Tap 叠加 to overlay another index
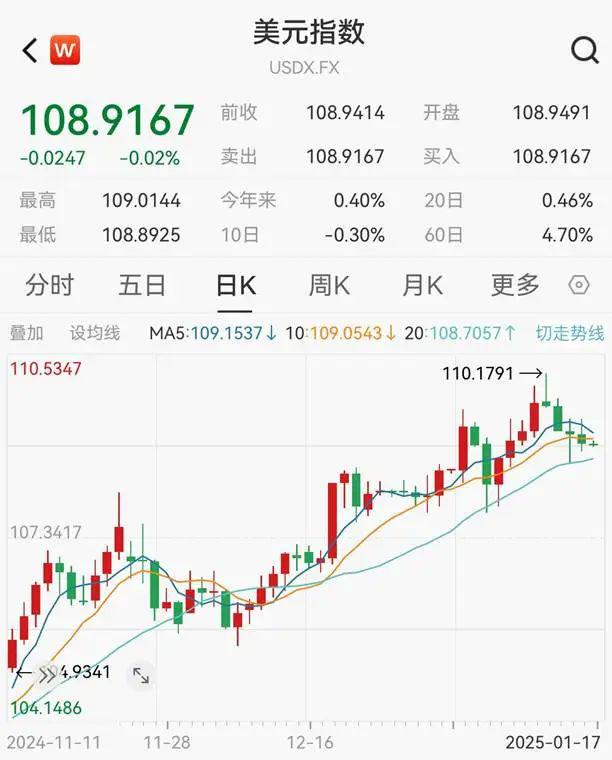 coord(27,333)
